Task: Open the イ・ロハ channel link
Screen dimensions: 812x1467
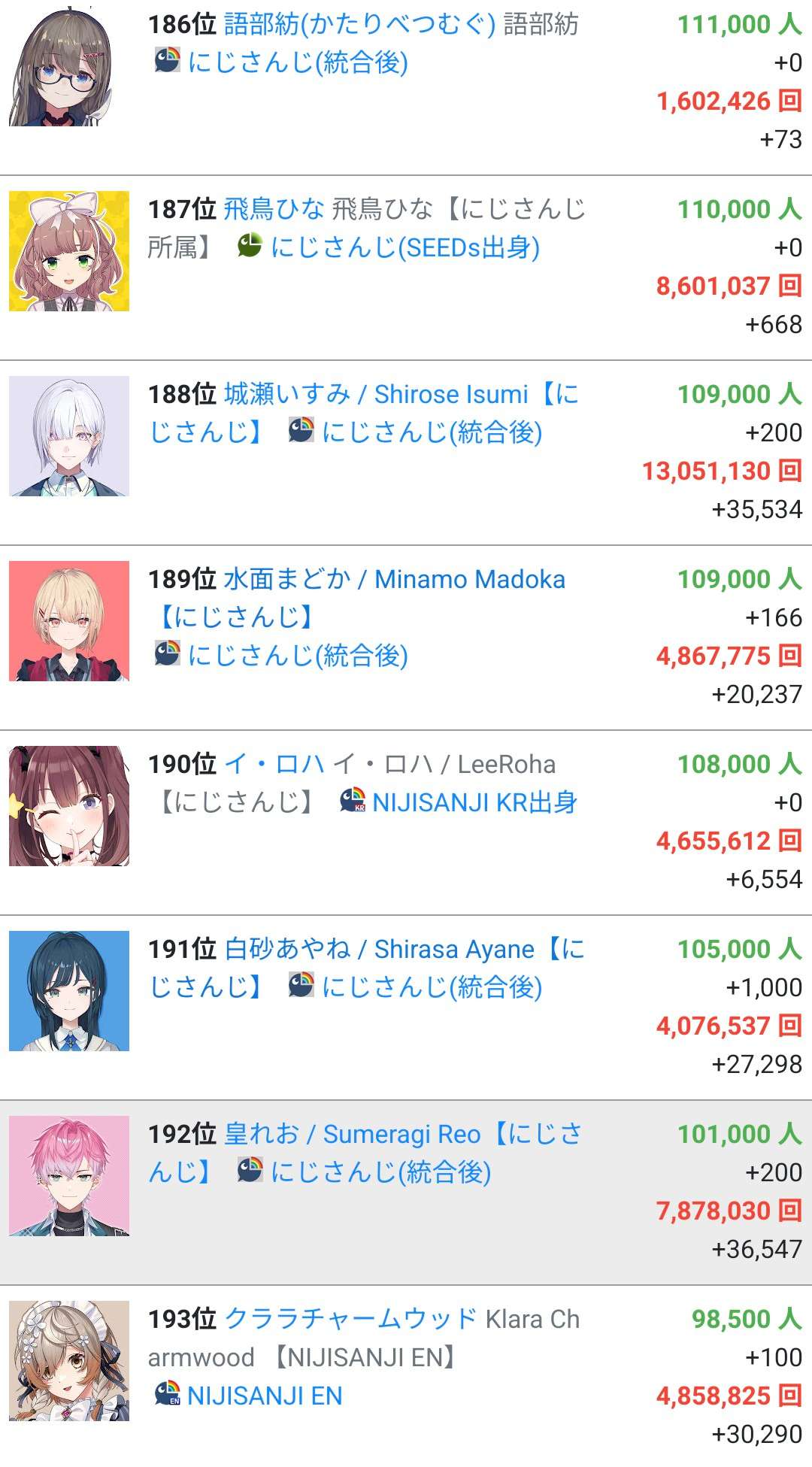Action: pos(274,764)
